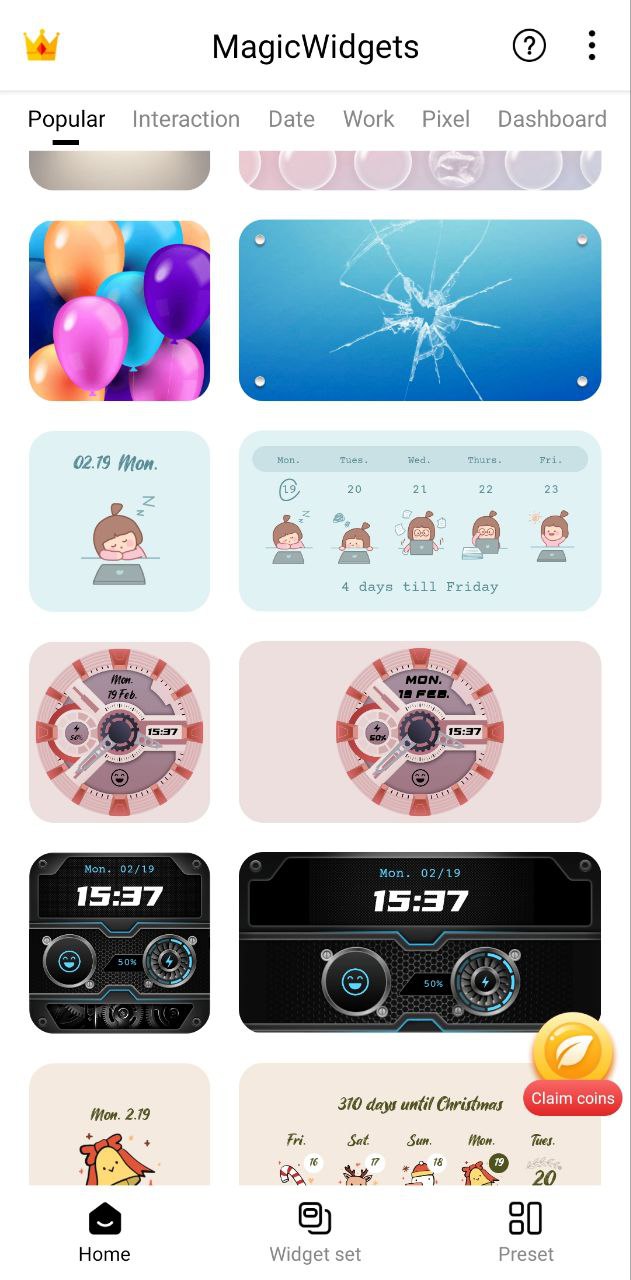Go to the Preset tab
The width and height of the screenshot is (631, 1280).
(x=526, y=1232)
